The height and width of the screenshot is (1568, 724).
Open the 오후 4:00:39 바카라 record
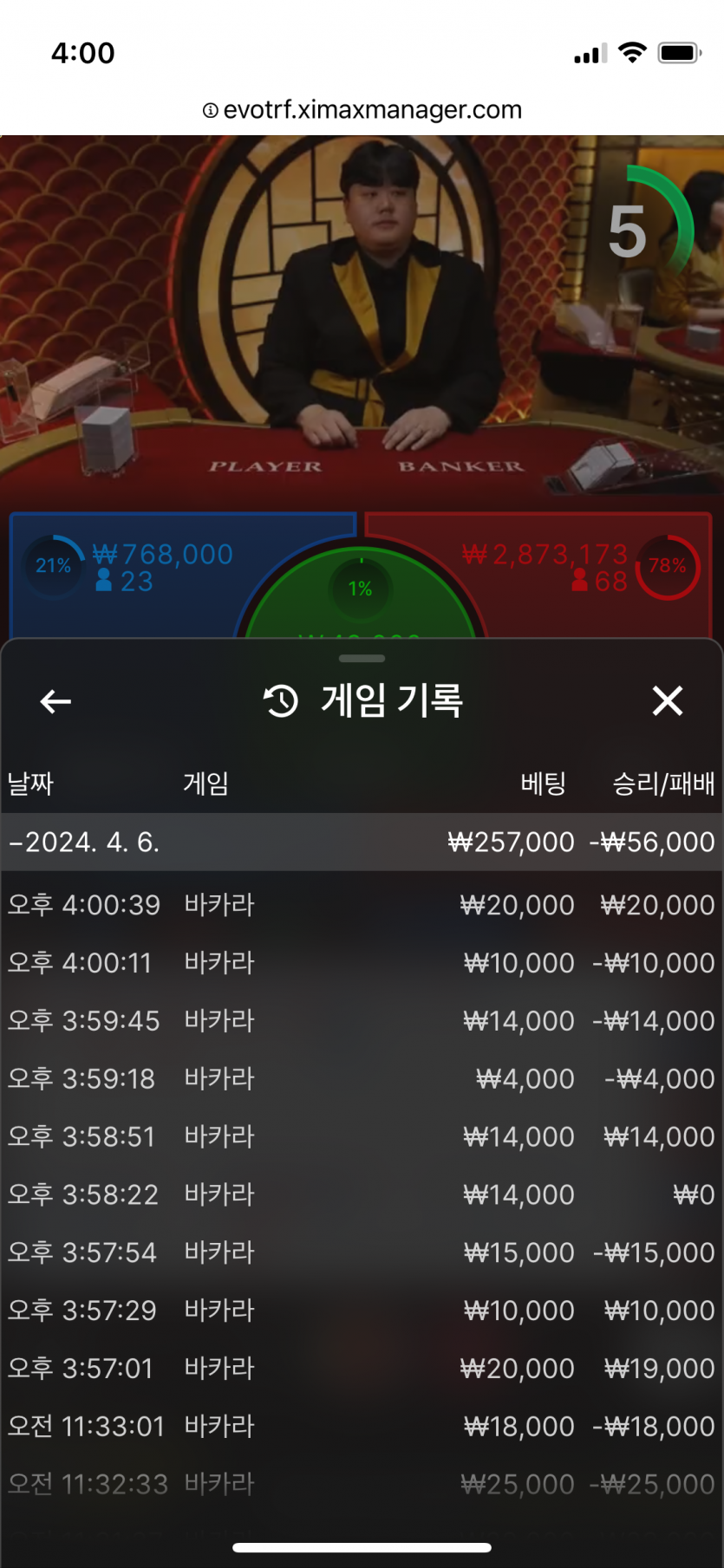[x=361, y=905]
